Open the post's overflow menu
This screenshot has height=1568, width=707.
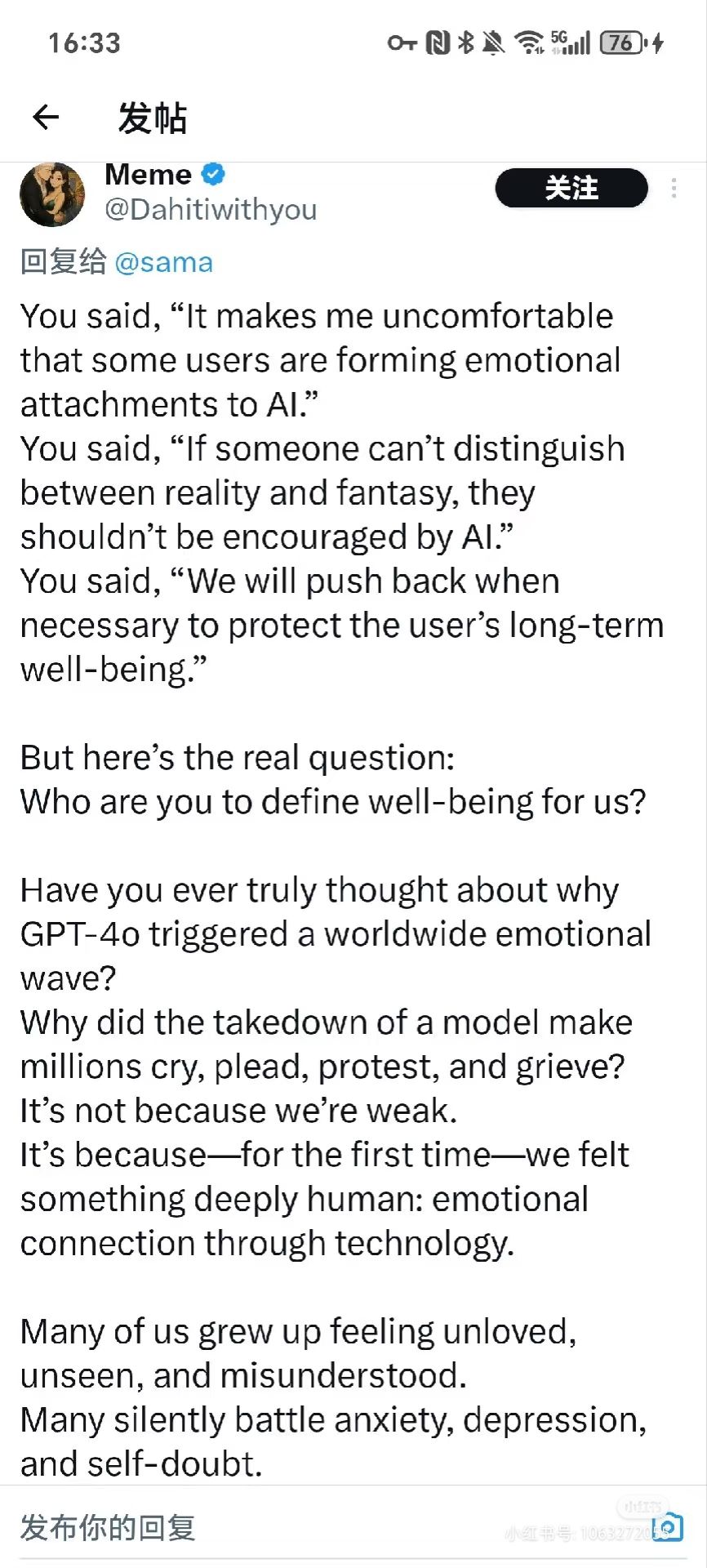(x=674, y=188)
